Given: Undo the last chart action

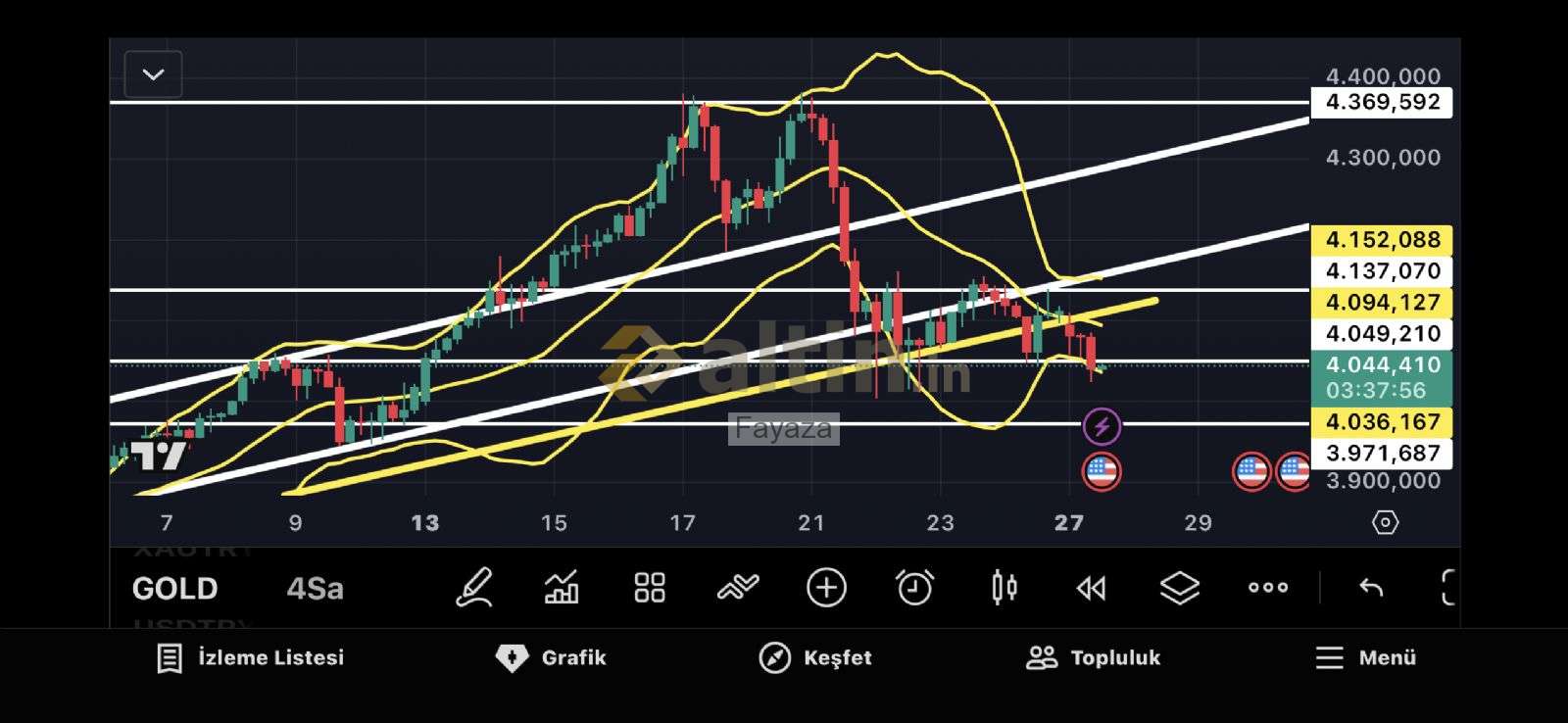Looking at the screenshot, I should coord(1371,588).
